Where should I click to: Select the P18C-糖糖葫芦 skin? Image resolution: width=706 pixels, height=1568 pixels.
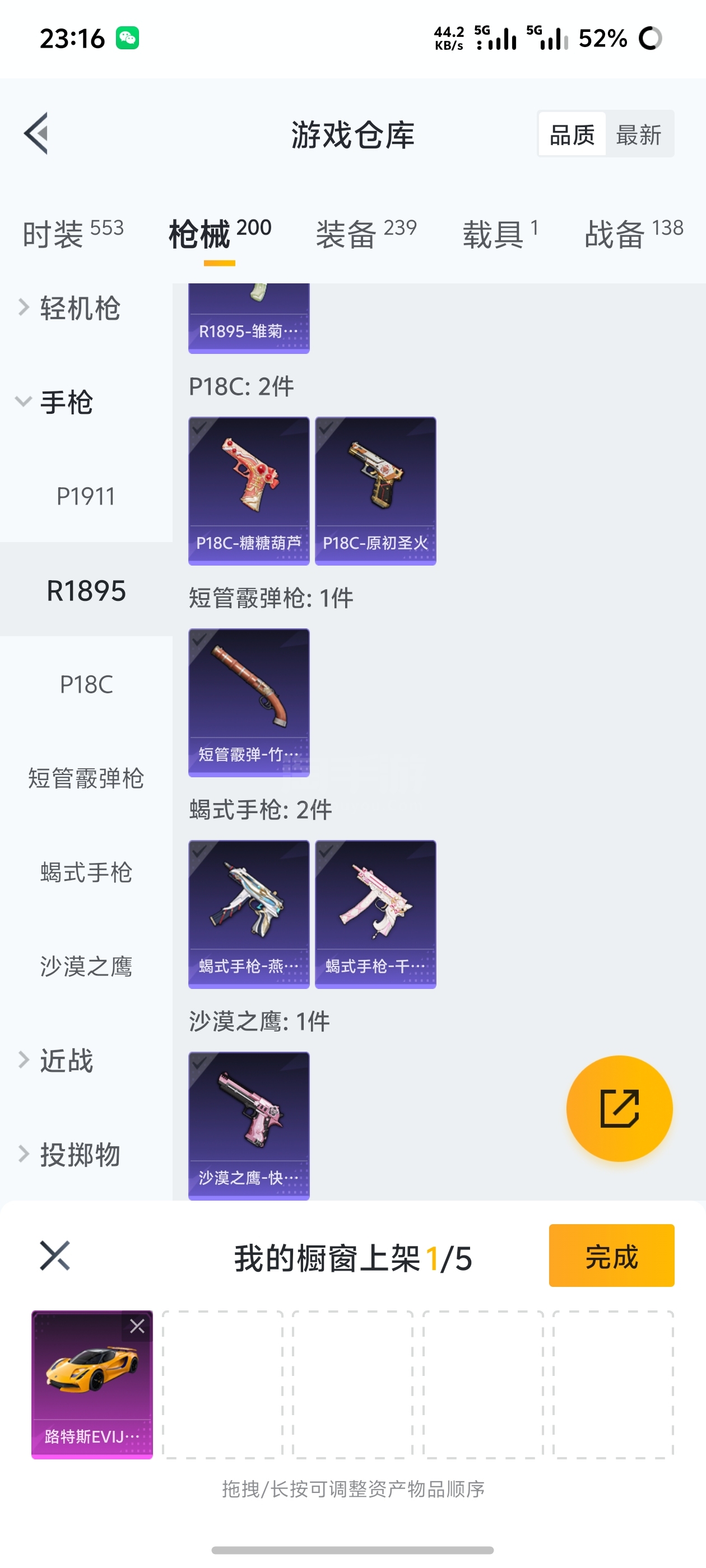pos(249,491)
